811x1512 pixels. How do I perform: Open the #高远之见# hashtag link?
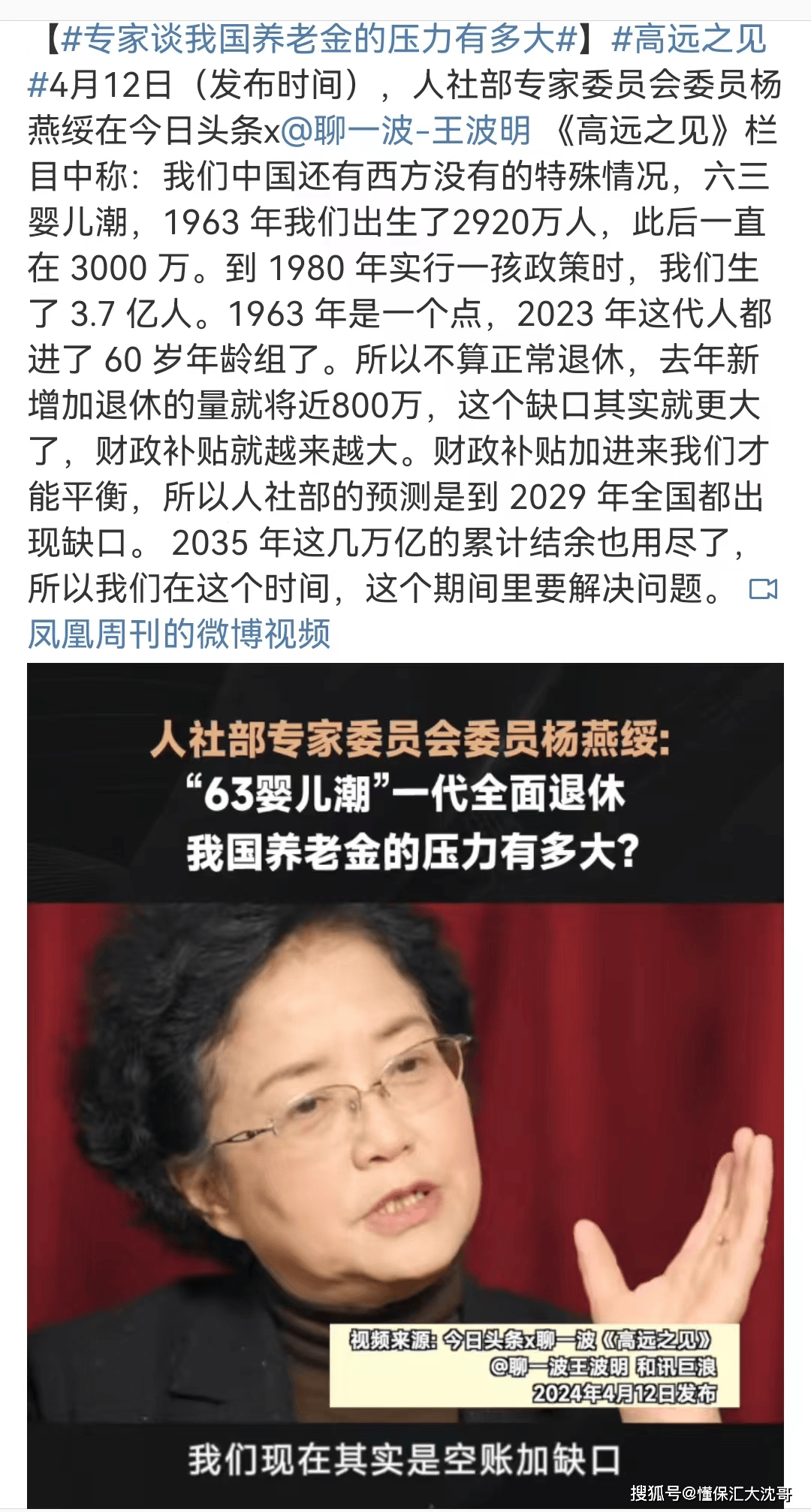[689, 39]
